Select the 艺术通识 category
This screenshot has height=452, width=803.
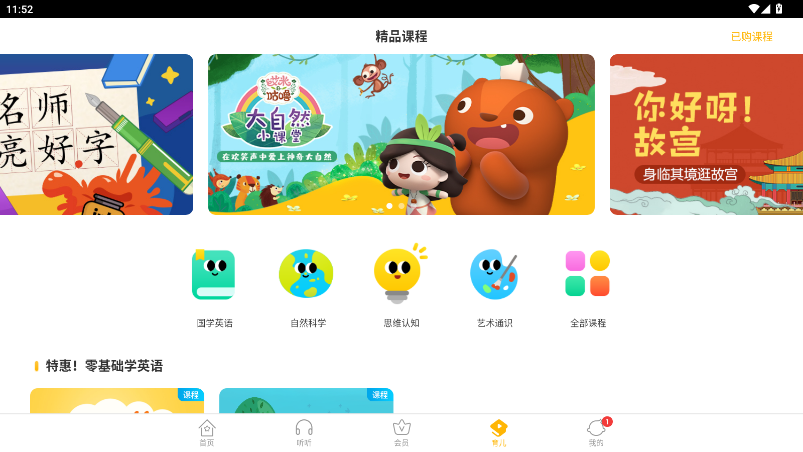pyautogui.click(x=494, y=286)
